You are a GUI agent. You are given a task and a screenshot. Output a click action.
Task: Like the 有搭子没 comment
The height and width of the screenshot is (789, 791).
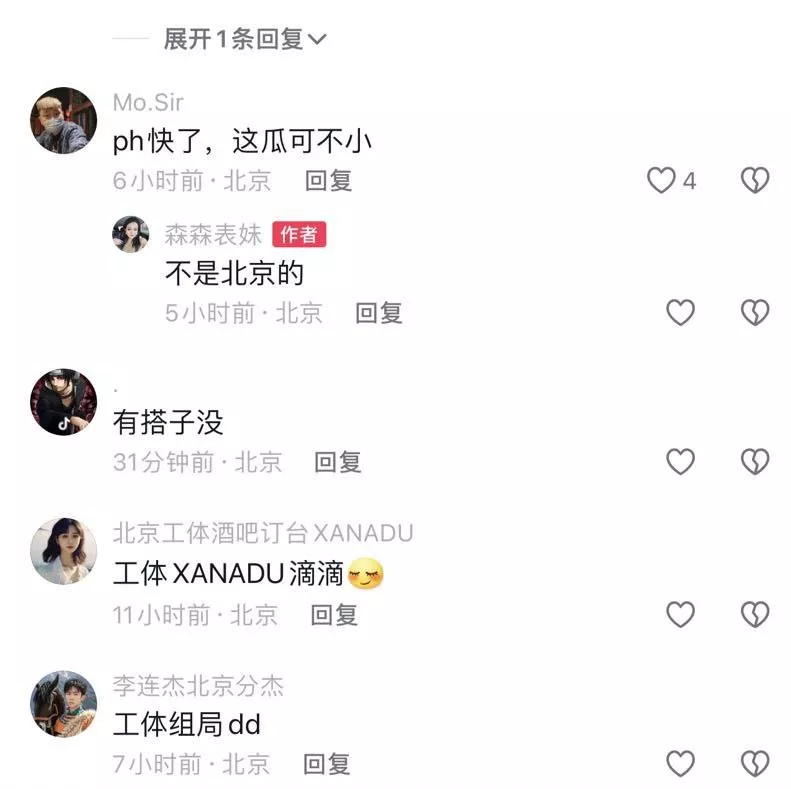point(680,462)
